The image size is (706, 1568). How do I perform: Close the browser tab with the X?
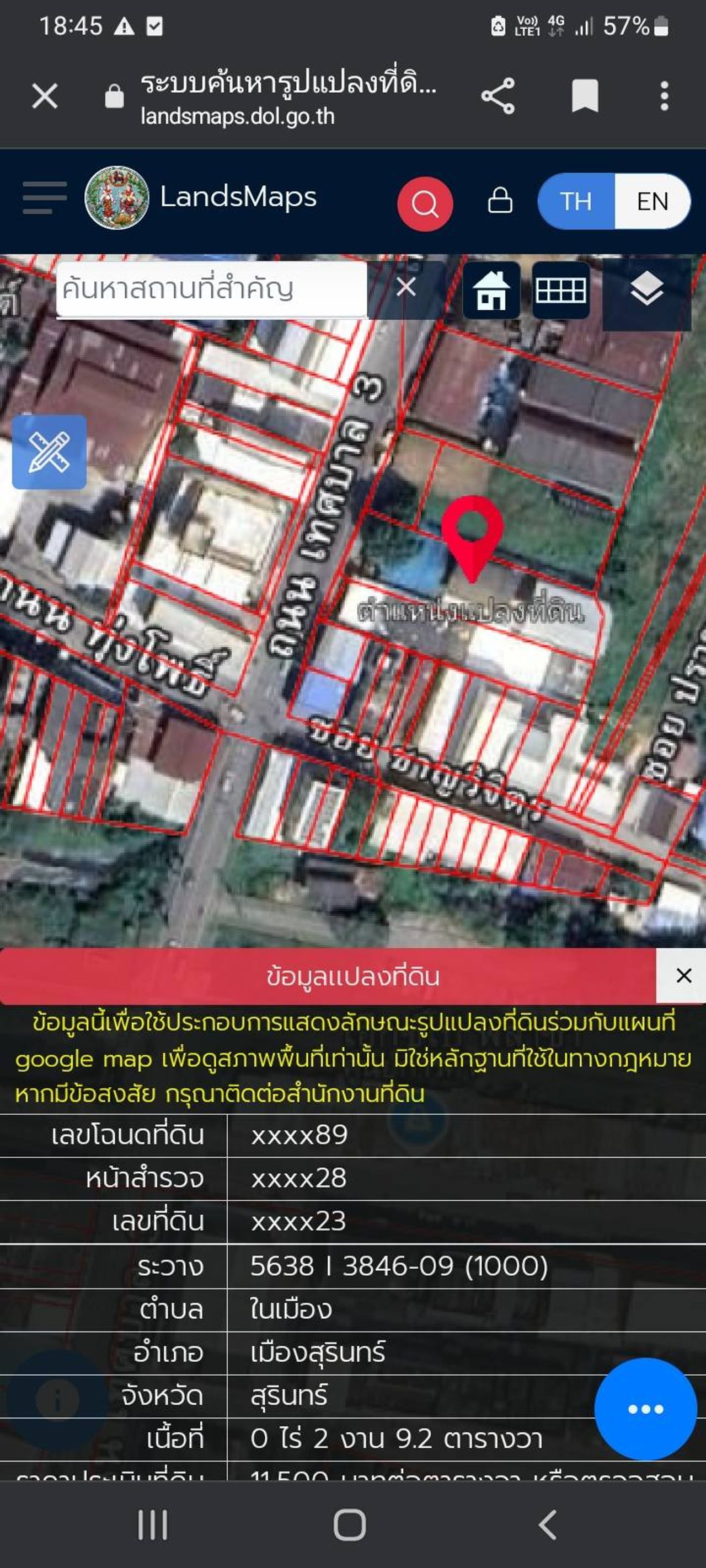[x=45, y=96]
